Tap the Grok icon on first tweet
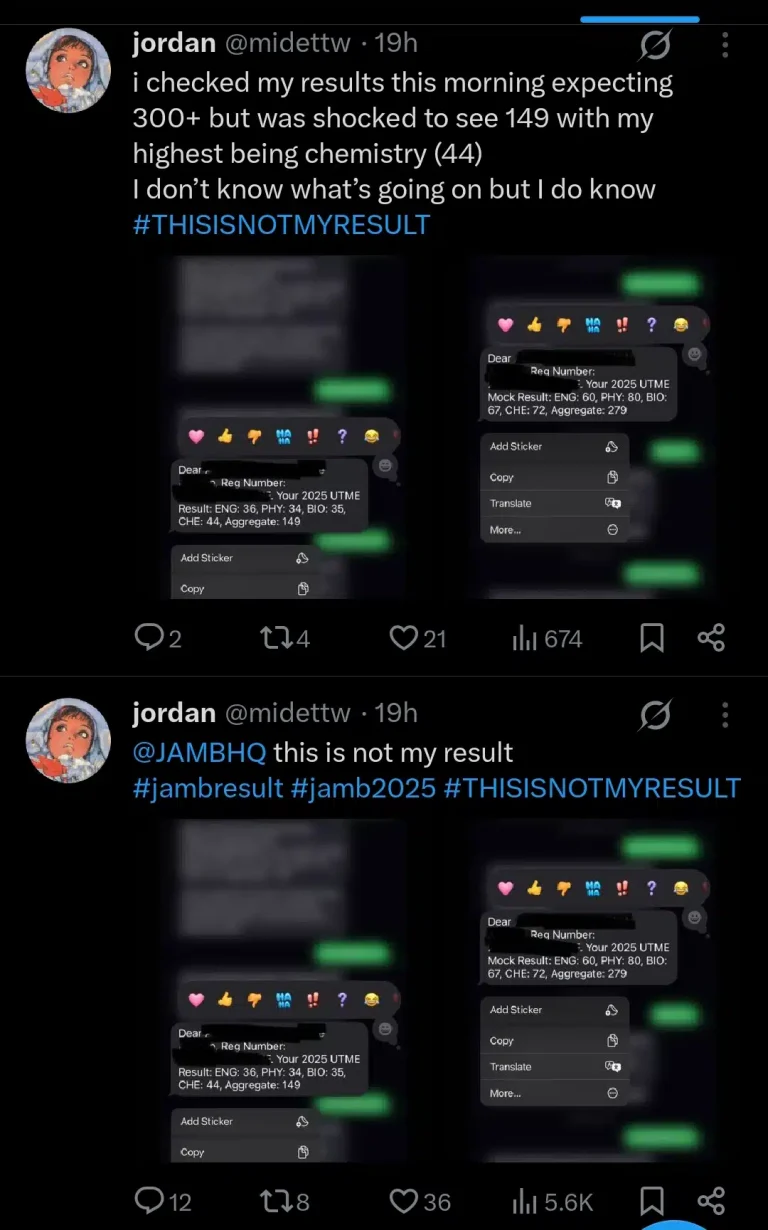The width and height of the screenshot is (768, 1230). 655,45
